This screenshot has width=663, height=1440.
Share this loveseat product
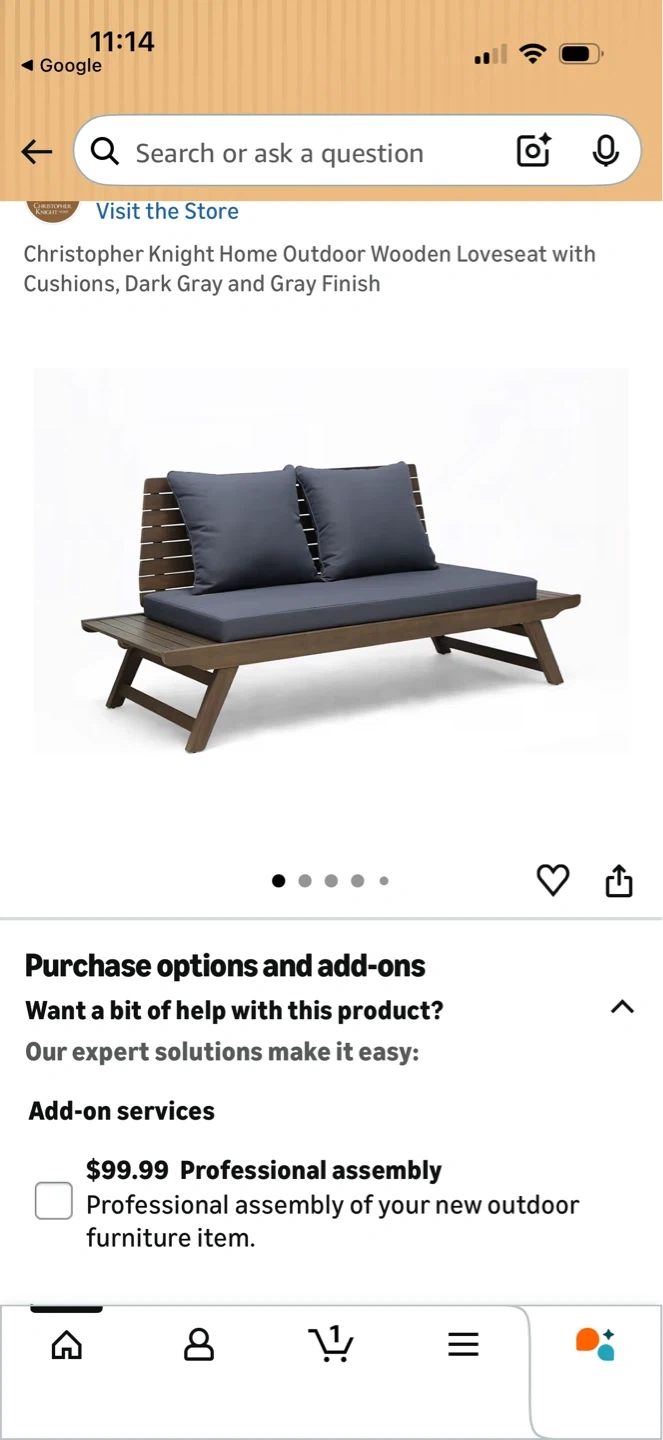tap(619, 881)
